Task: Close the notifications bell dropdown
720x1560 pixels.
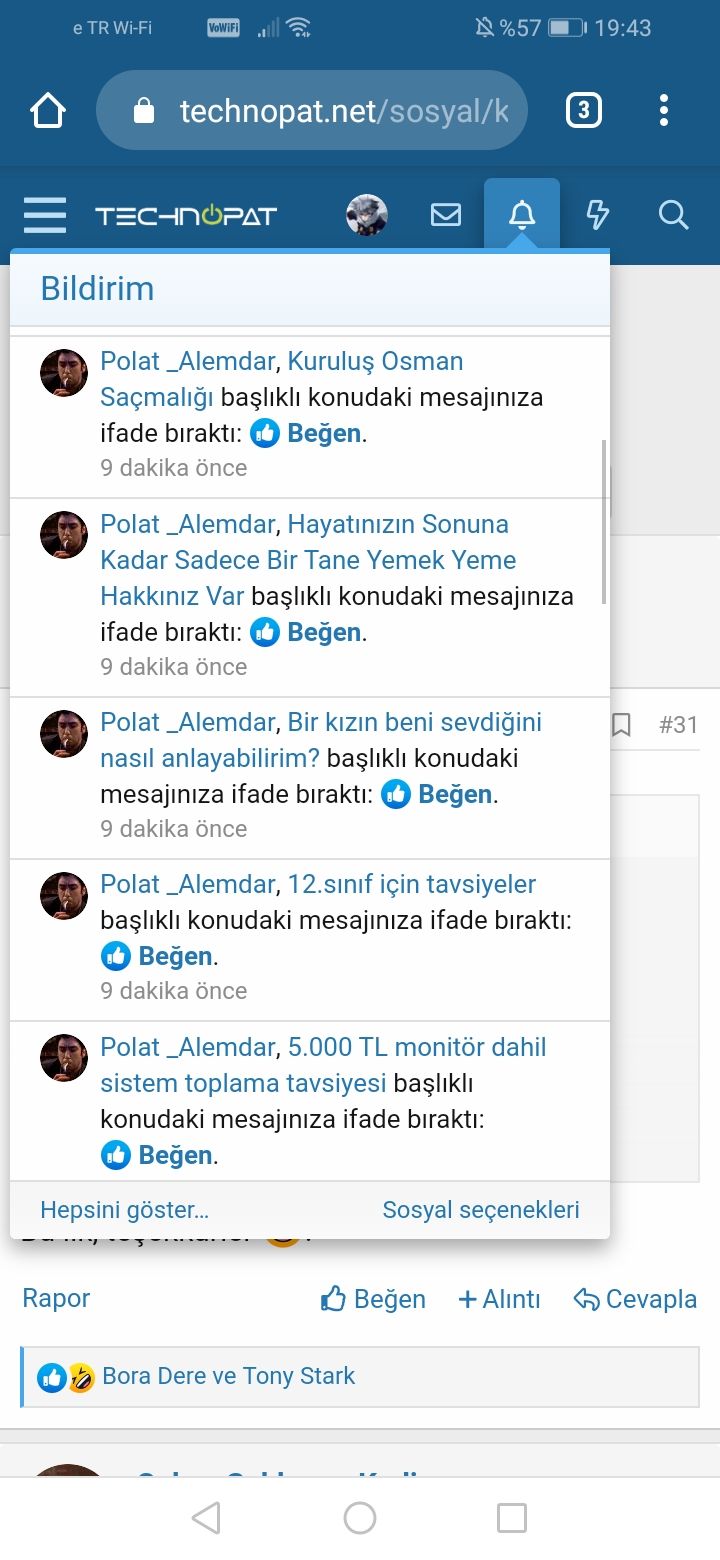Action: pyautogui.click(x=522, y=215)
